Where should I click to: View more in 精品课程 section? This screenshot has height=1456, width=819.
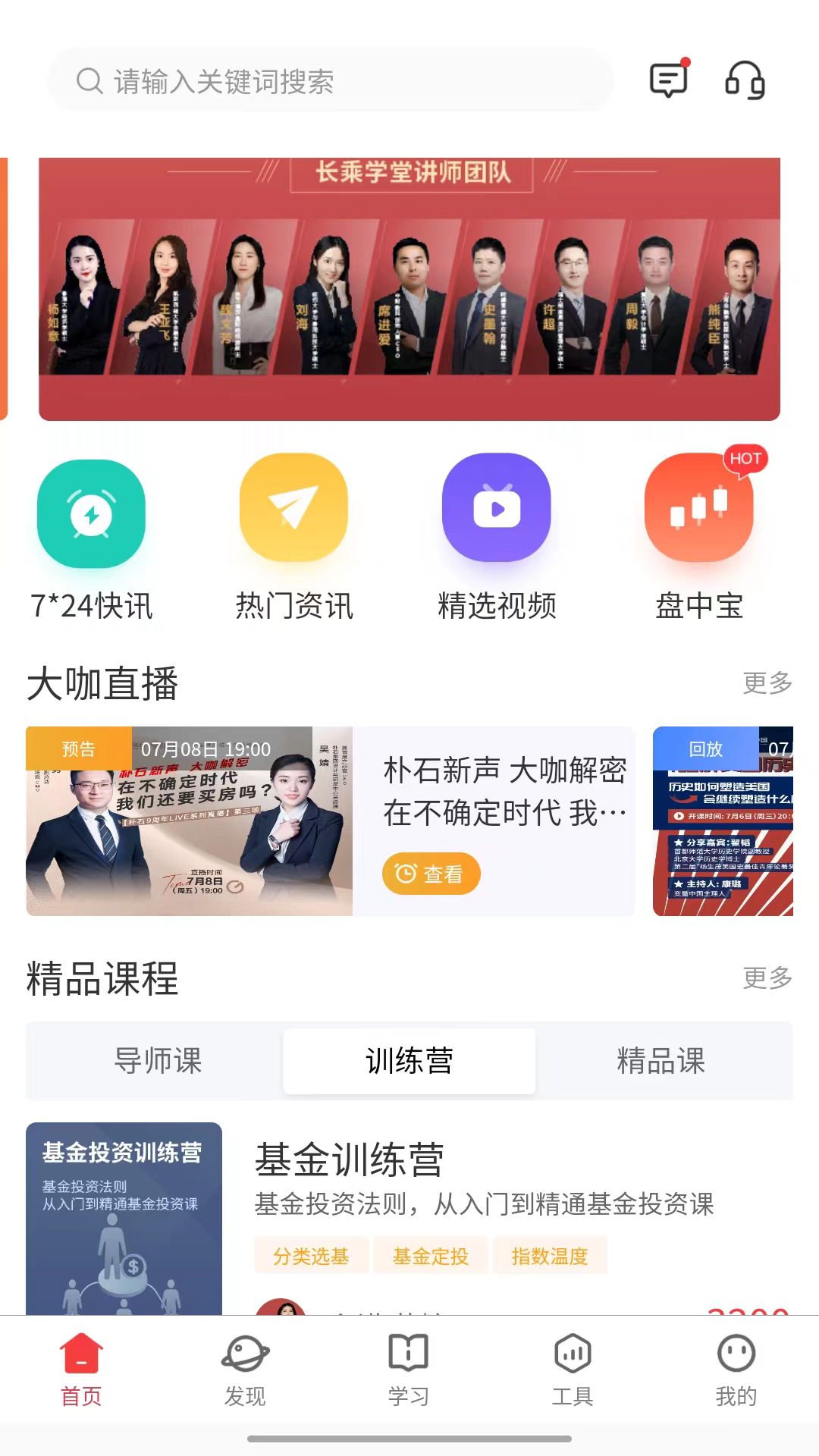click(767, 977)
